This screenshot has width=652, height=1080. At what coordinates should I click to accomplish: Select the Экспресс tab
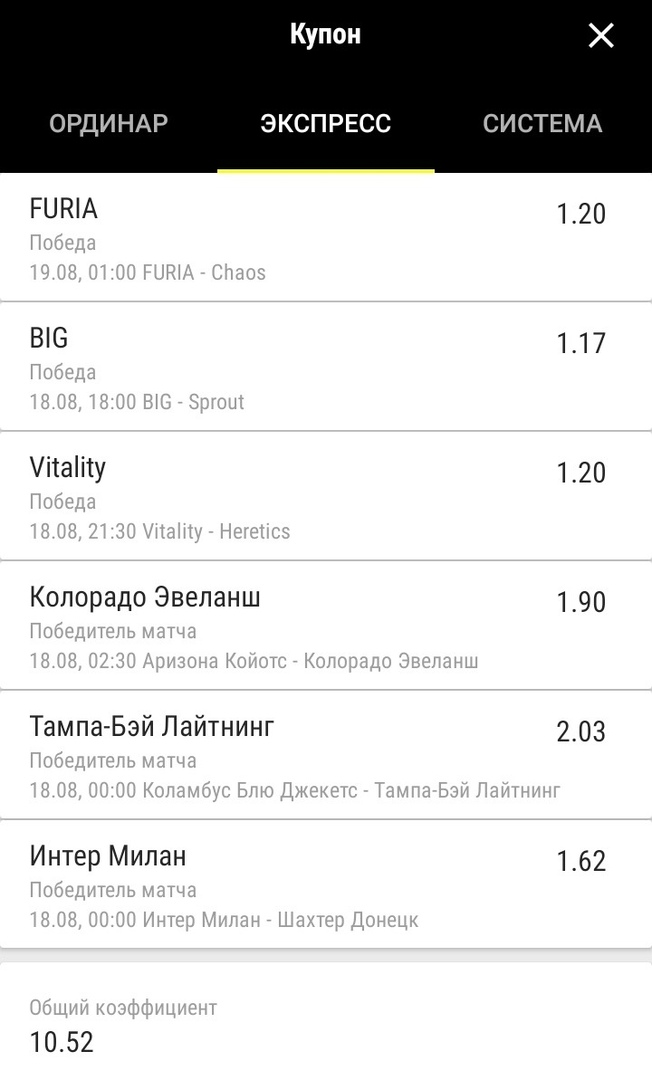(x=326, y=123)
